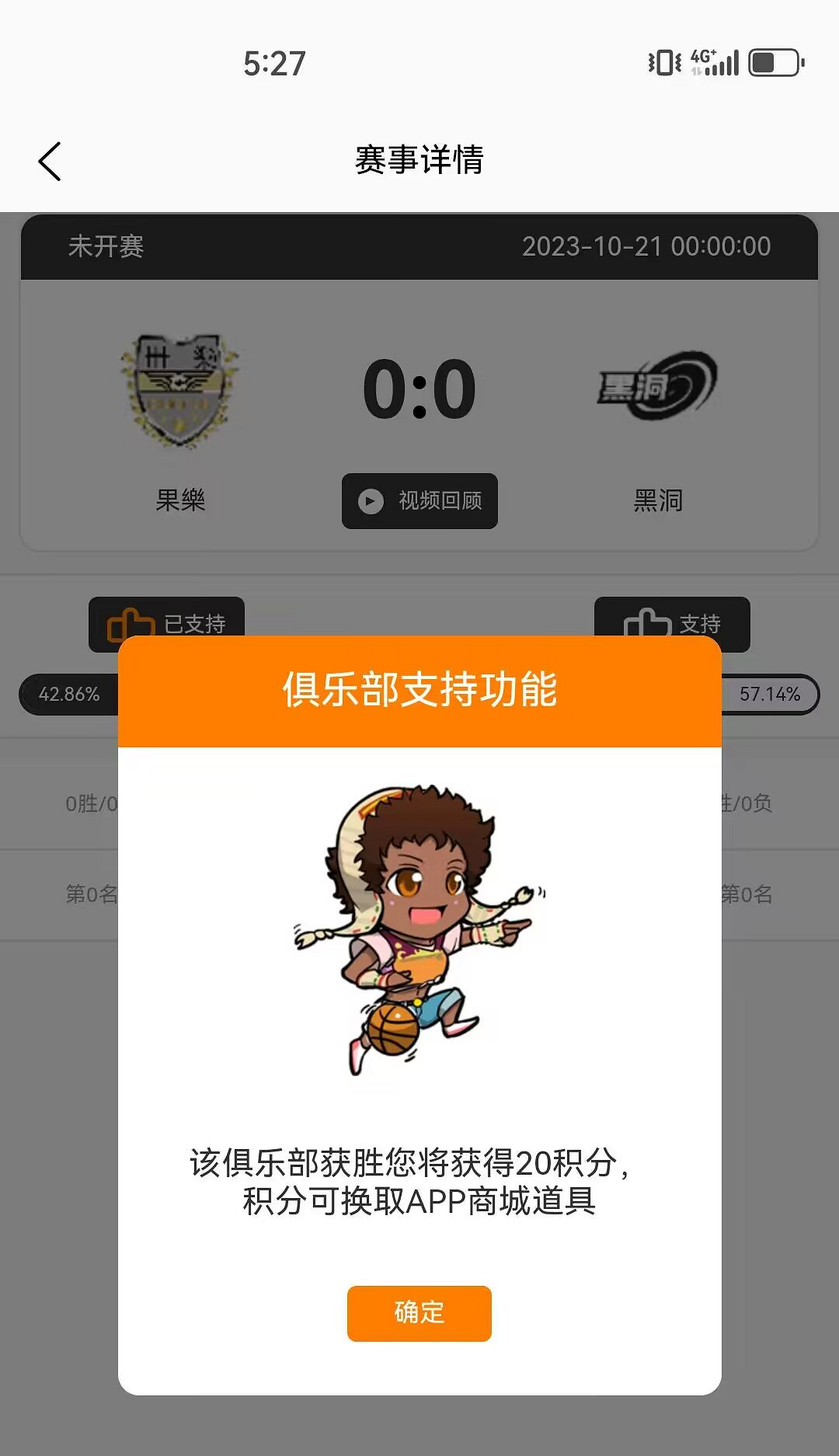Tap the 黑洞 team logo
This screenshot has height=1456, width=839.
(x=657, y=386)
